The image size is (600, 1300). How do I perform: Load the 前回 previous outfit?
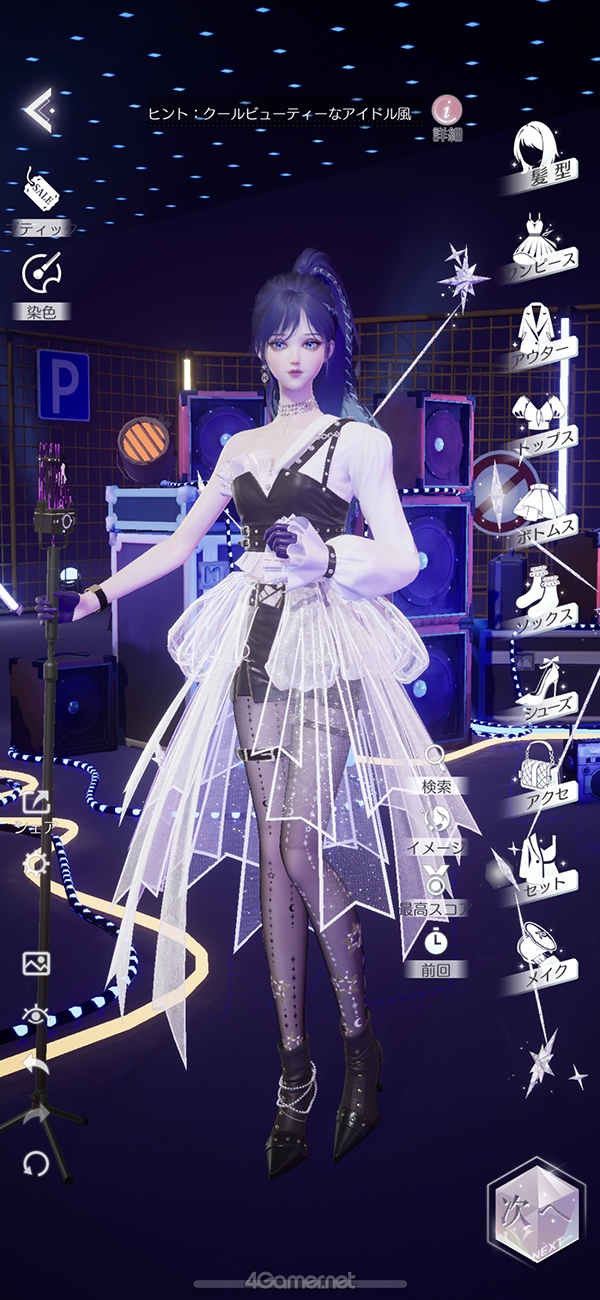point(435,954)
